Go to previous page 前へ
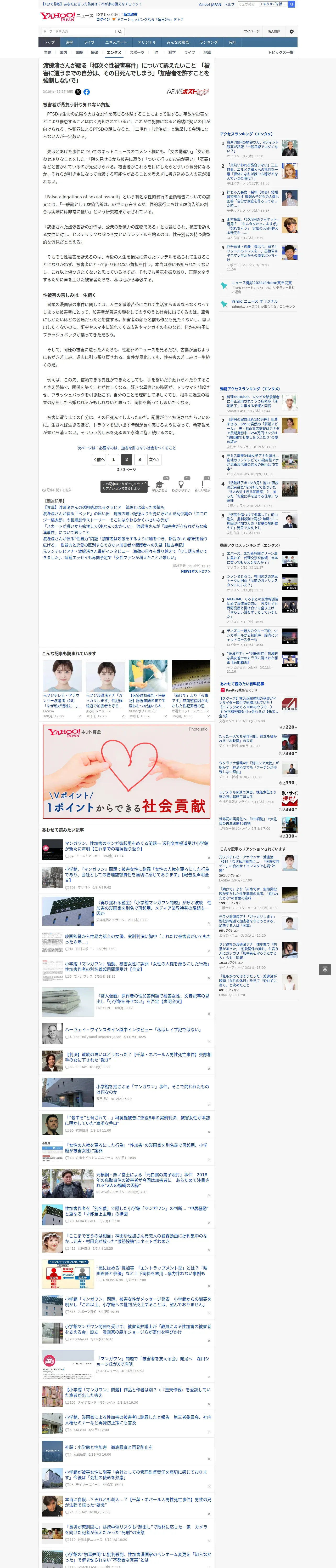The image size is (336, 1568). 99,460
